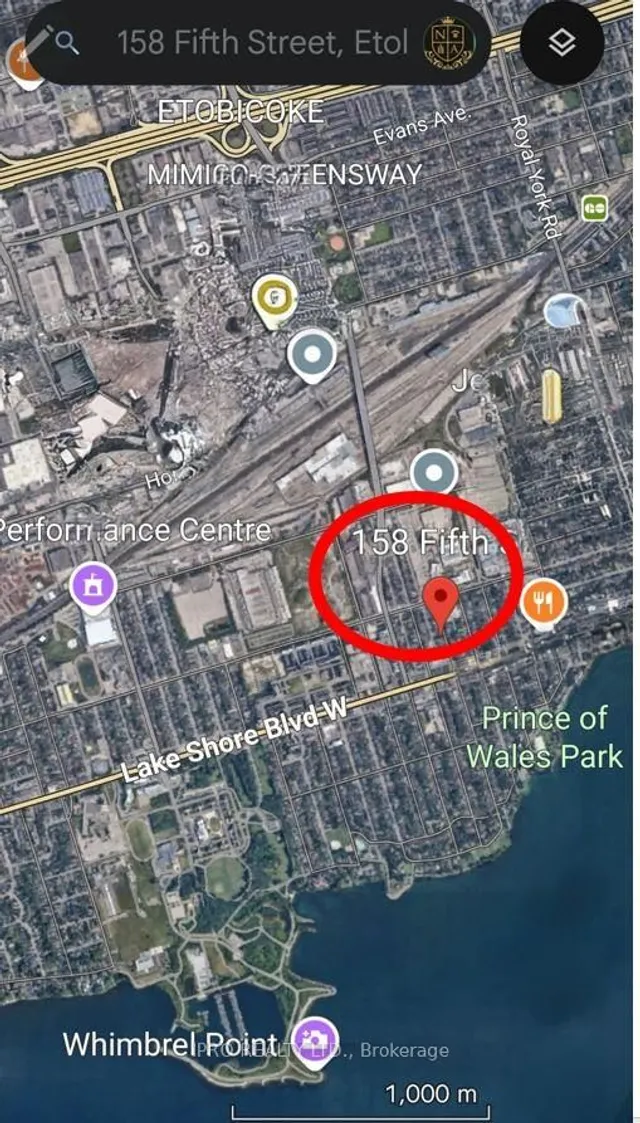Image resolution: width=640 pixels, height=1123 pixels.
Task: Tap the search box showing 158 Fifth Street
Action: click(262, 42)
